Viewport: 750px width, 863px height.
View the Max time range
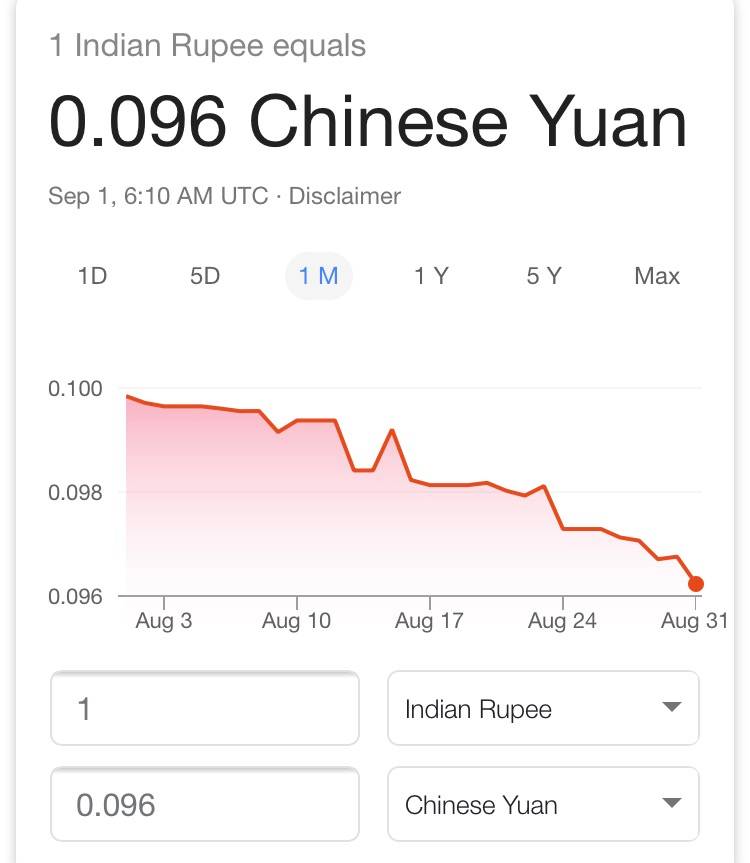tap(657, 276)
